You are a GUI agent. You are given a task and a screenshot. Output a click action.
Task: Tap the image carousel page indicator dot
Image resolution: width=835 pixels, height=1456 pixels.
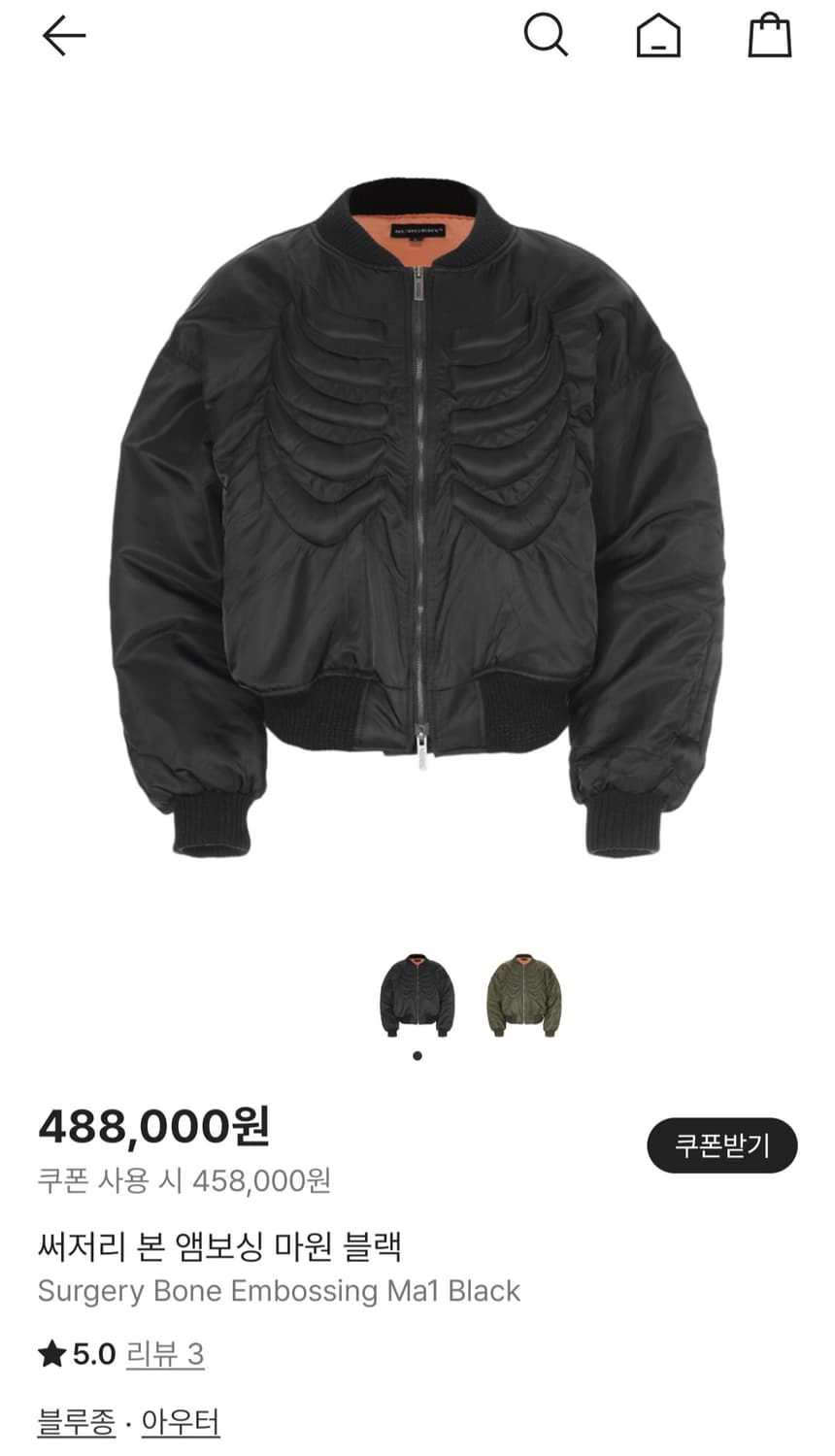pos(417,1056)
